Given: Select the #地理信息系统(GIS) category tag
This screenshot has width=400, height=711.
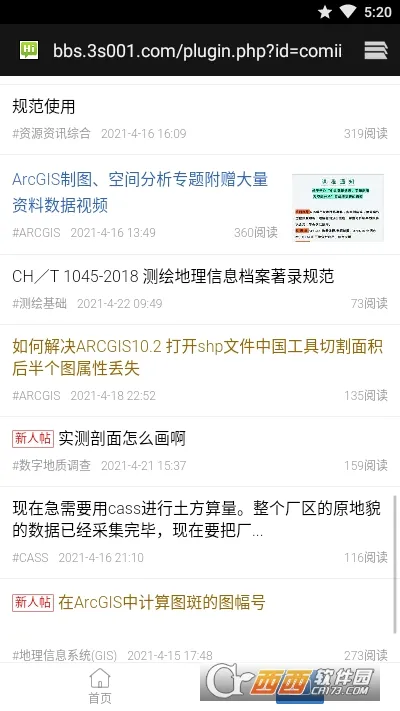Looking at the screenshot, I should tap(64, 655).
